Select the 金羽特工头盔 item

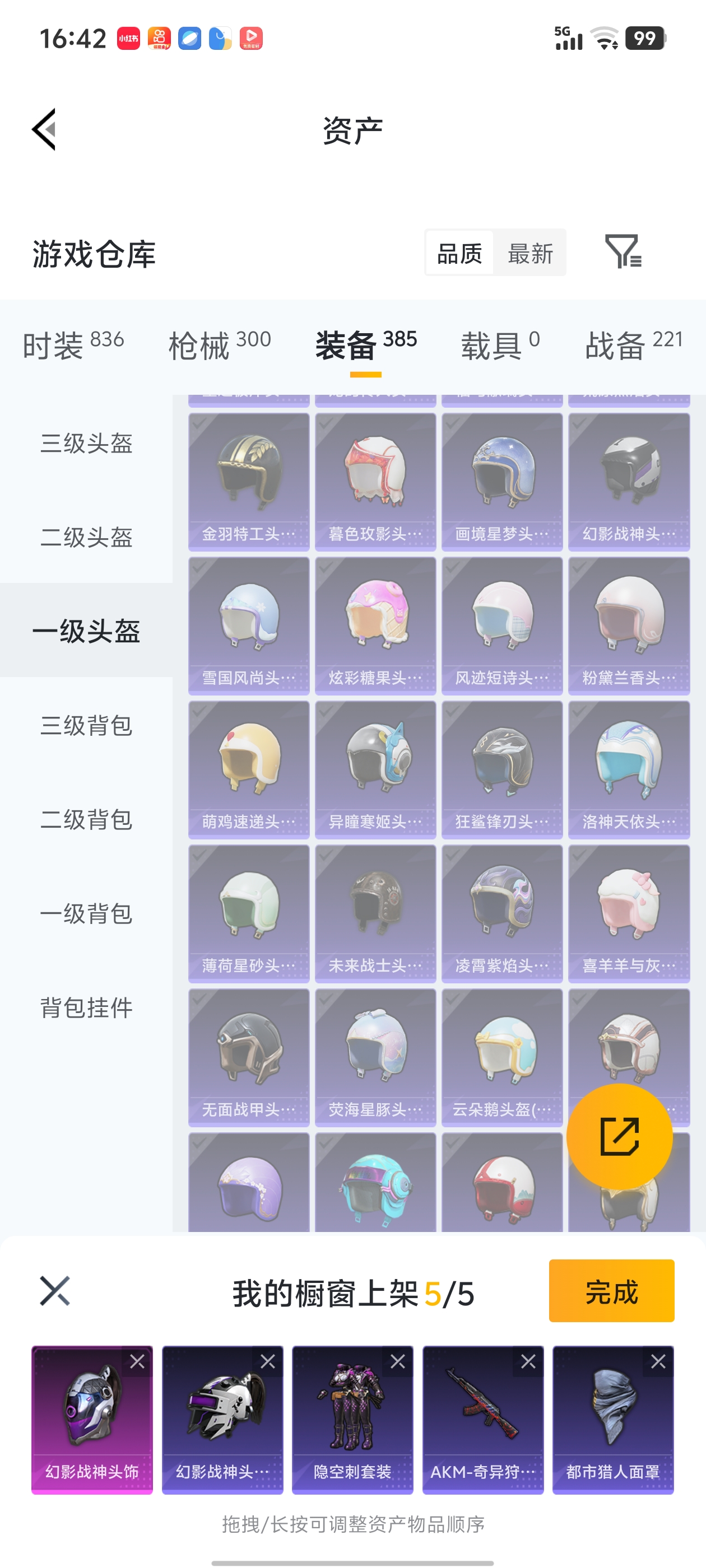click(x=249, y=482)
